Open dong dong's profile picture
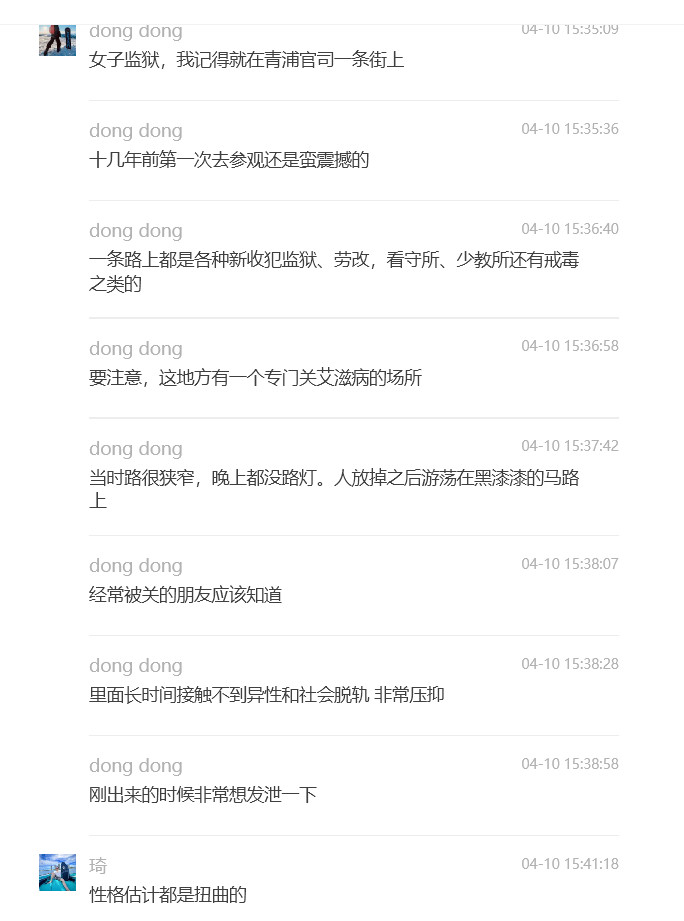 pyautogui.click(x=57, y=41)
